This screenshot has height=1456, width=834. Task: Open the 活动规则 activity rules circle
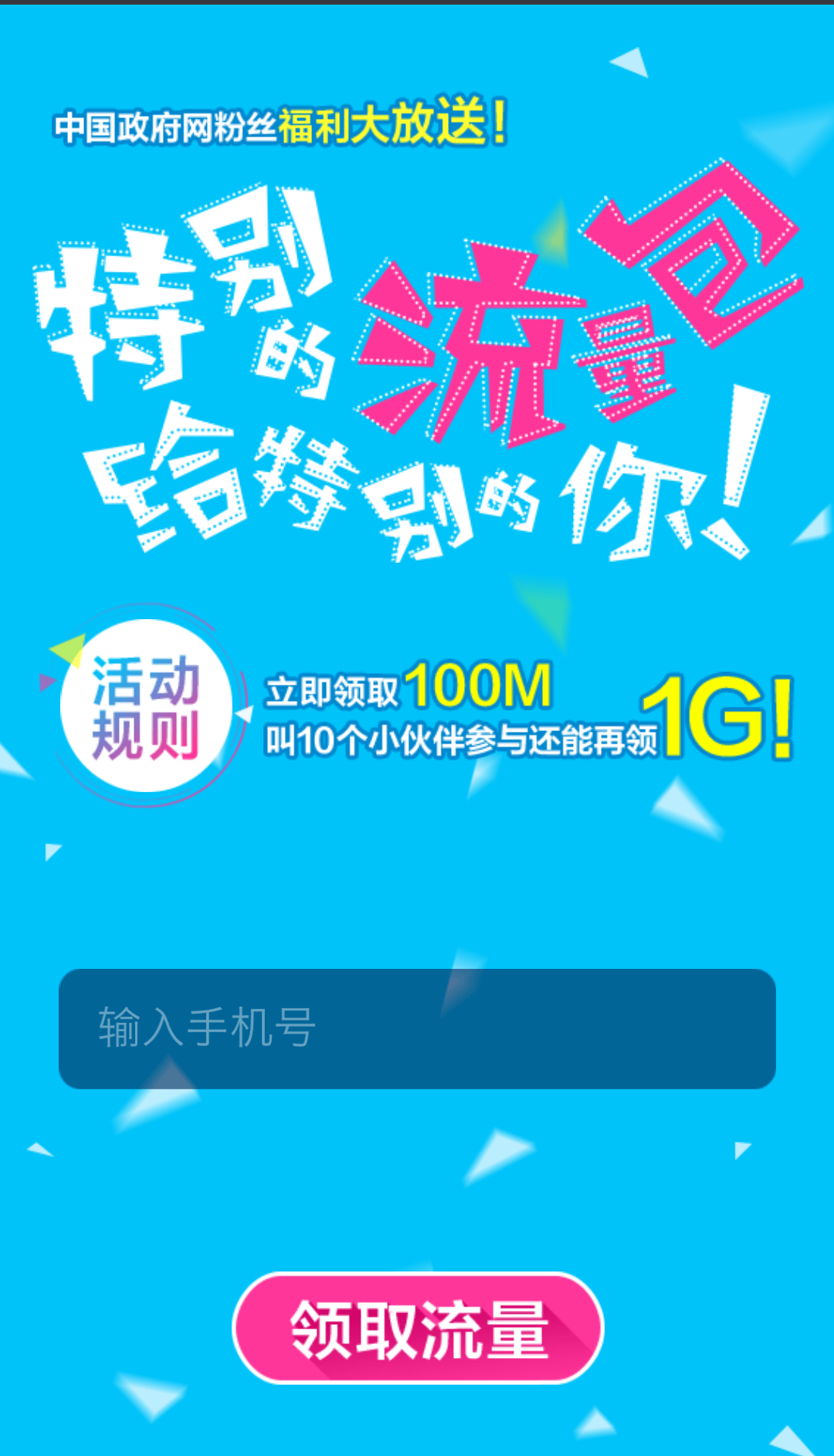(146, 706)
